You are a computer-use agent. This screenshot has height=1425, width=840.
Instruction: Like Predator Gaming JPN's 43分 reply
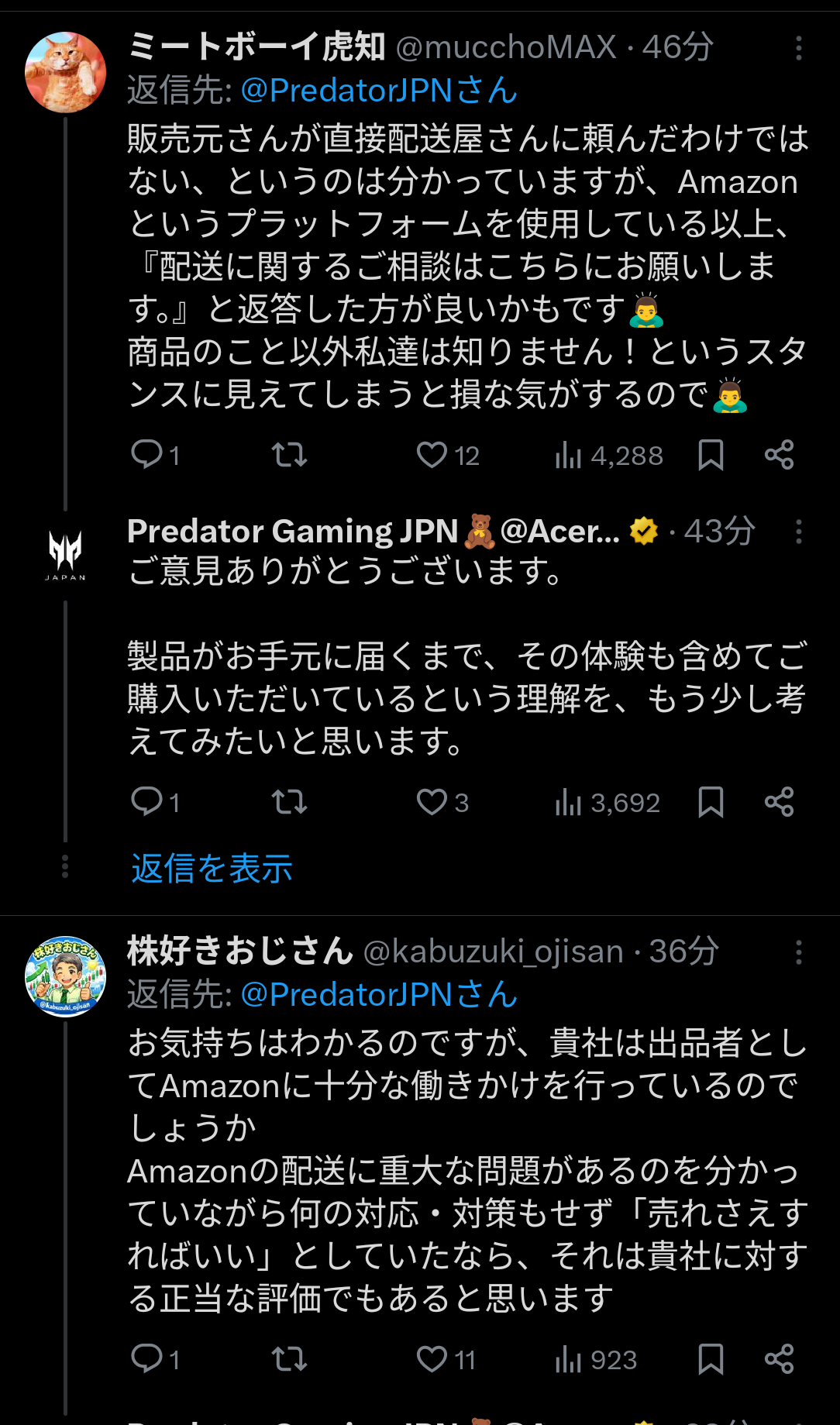click(432, 802)
